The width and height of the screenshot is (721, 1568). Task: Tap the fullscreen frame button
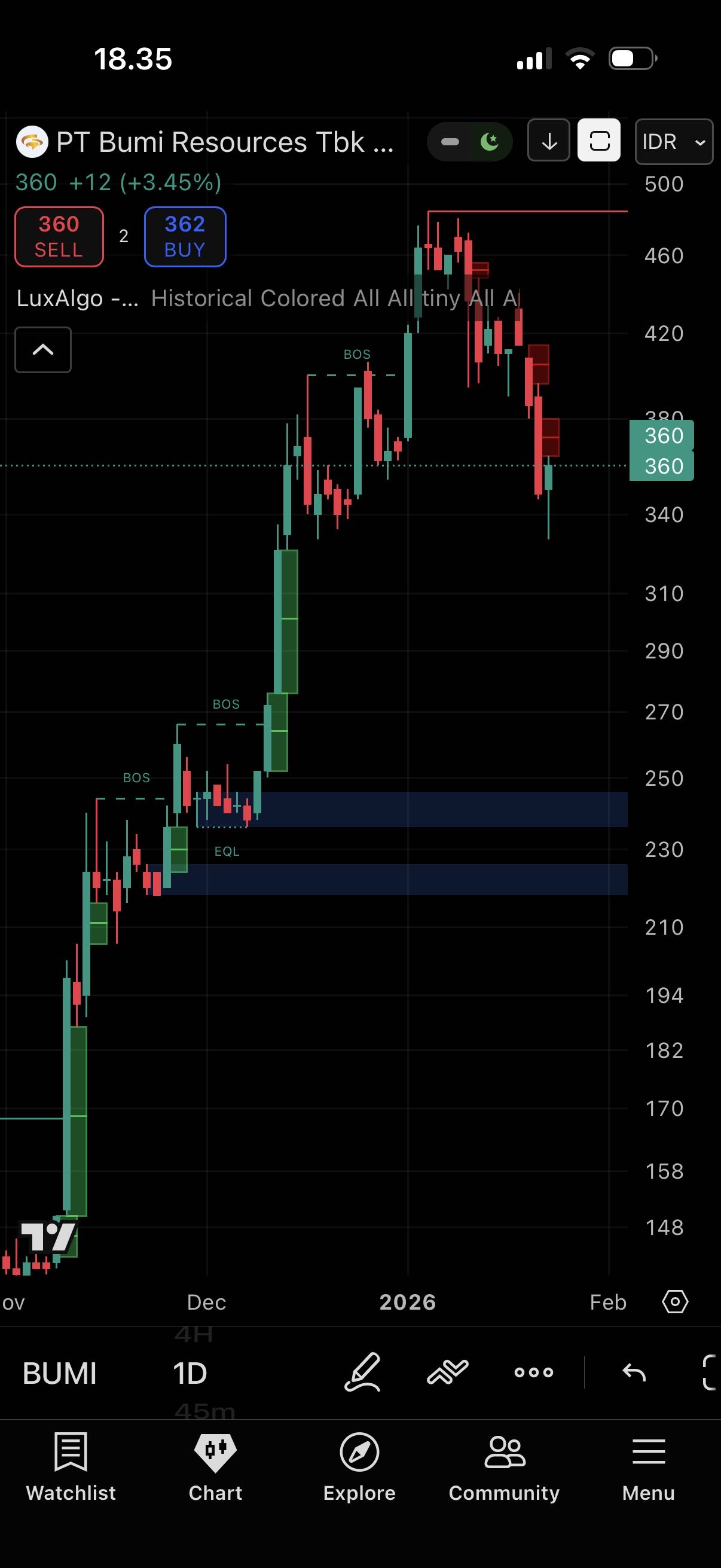coord(598,141)
